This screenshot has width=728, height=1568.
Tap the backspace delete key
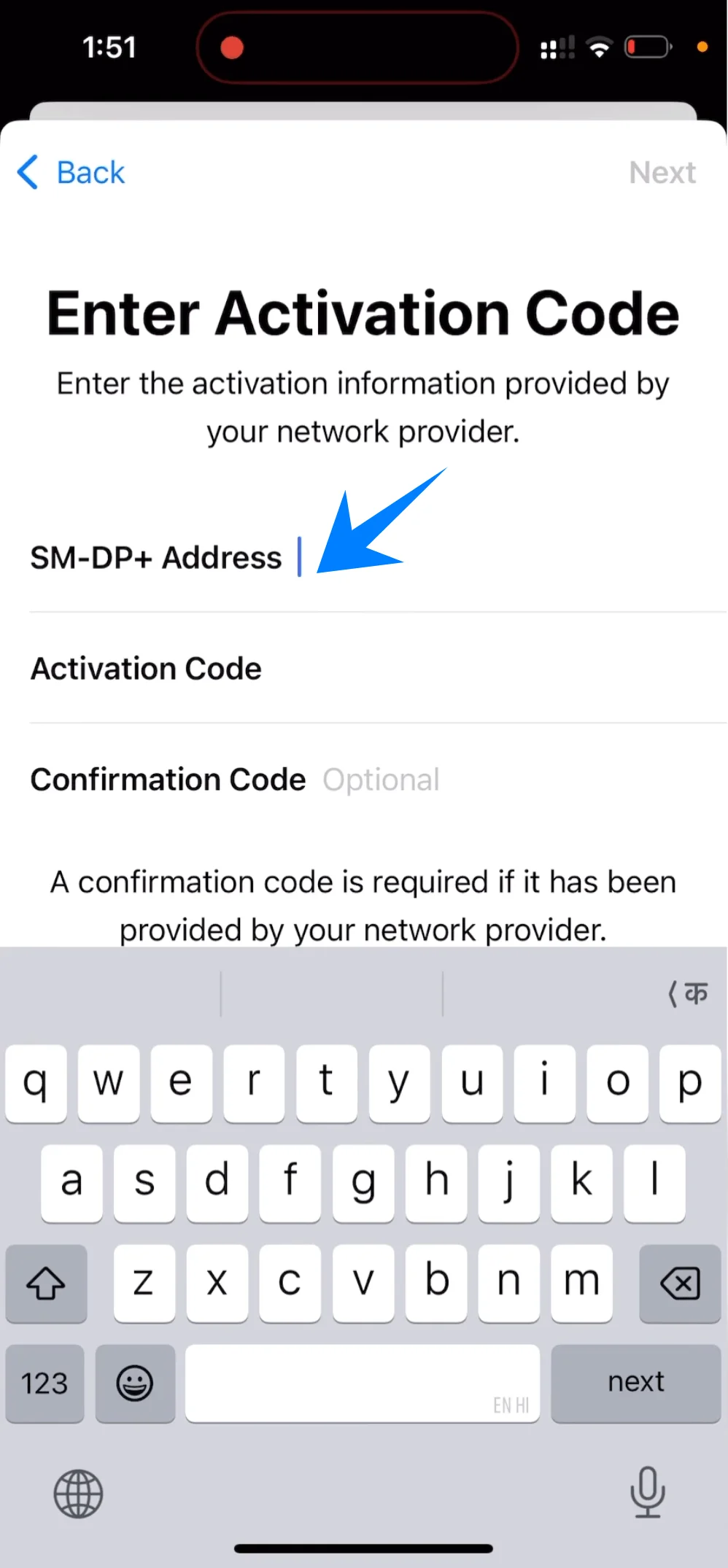click(x=679, y=1284)
